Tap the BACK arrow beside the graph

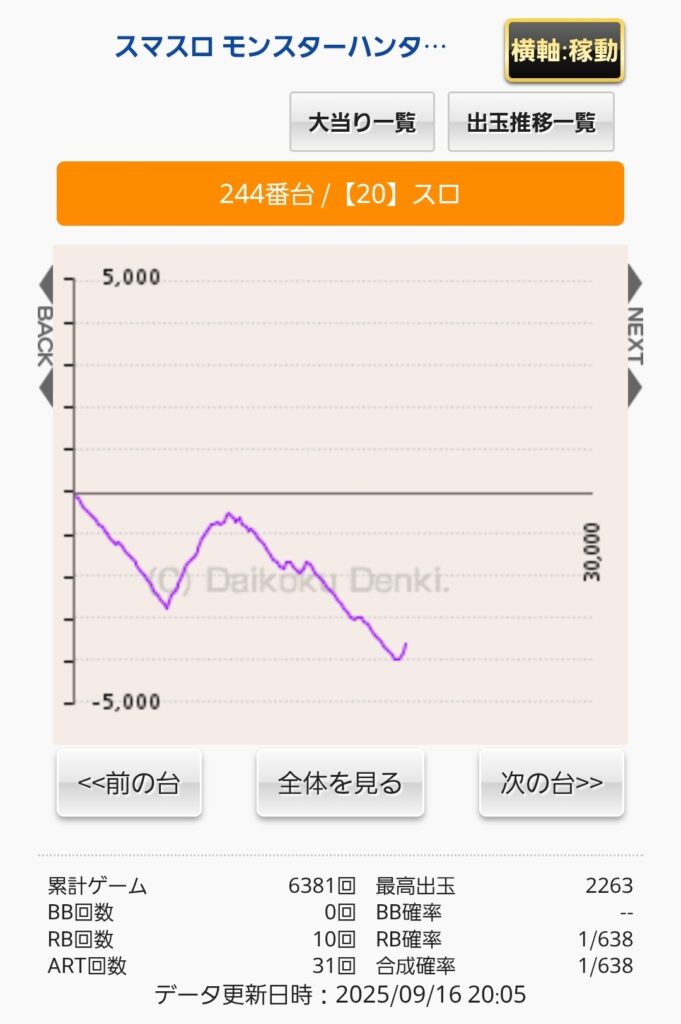pos(44,335)
